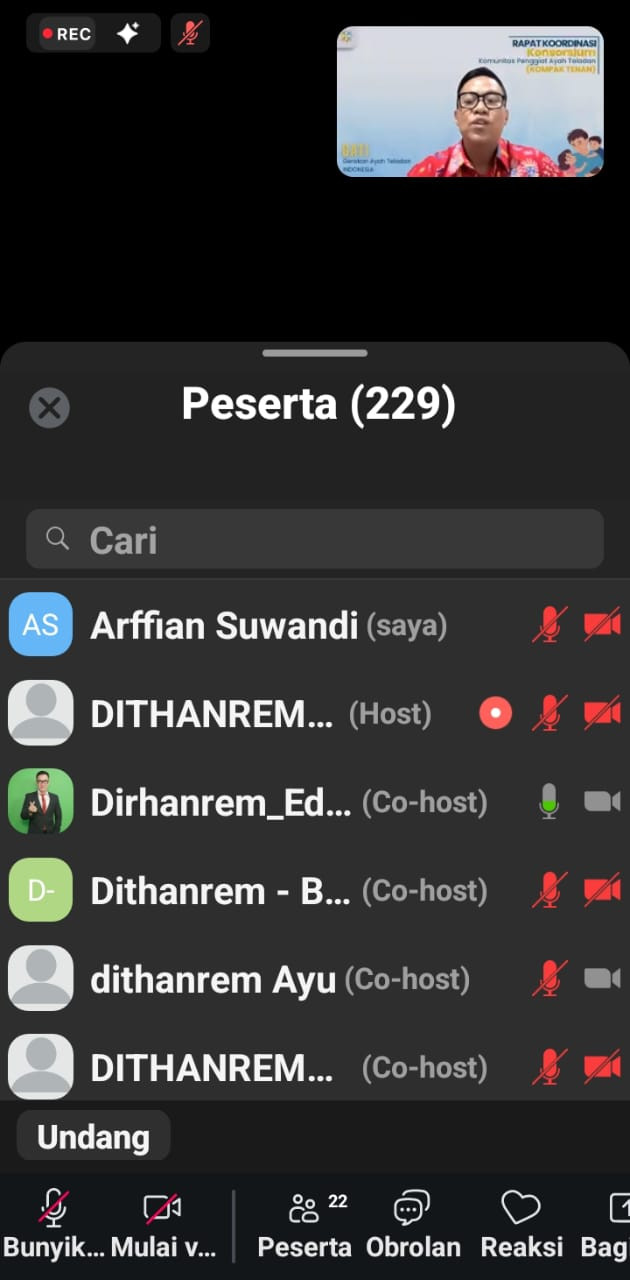Open the Dirhanrem_Ed... co-host row
Screen dimensions: 630x1280
222,802
